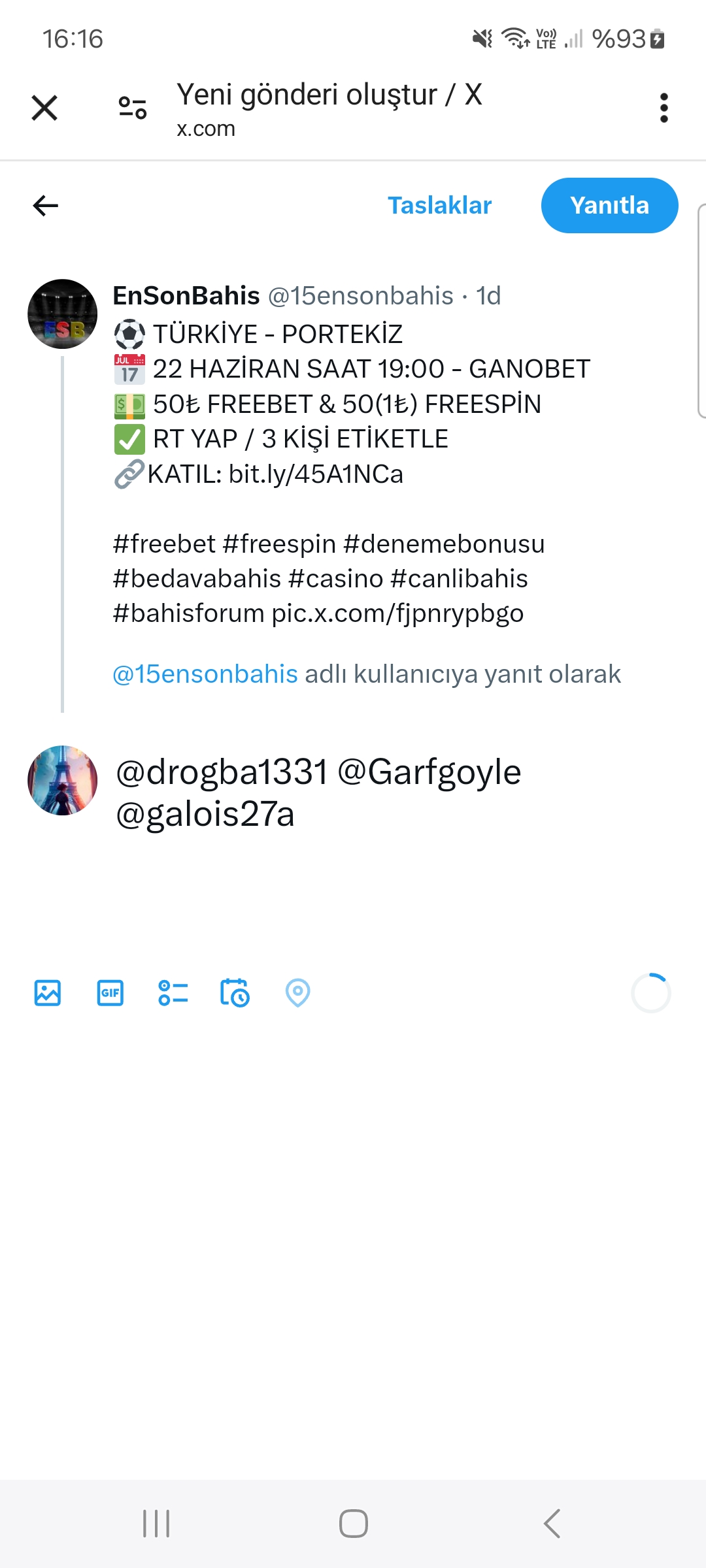
Task: Schedule the post with calendar icon
Action: point(235,993)
